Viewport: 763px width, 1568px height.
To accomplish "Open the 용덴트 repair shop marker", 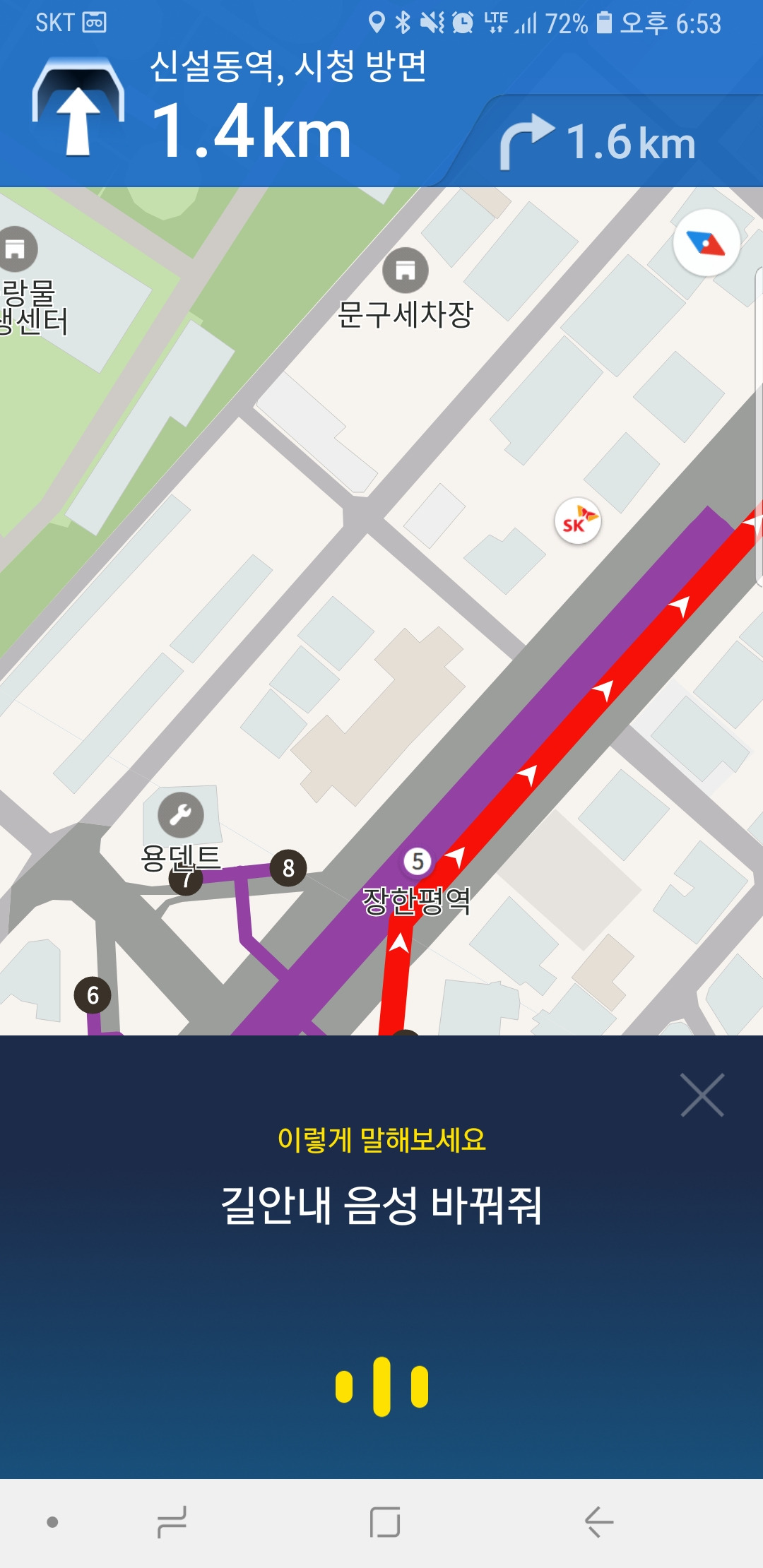I will [181, 815].
